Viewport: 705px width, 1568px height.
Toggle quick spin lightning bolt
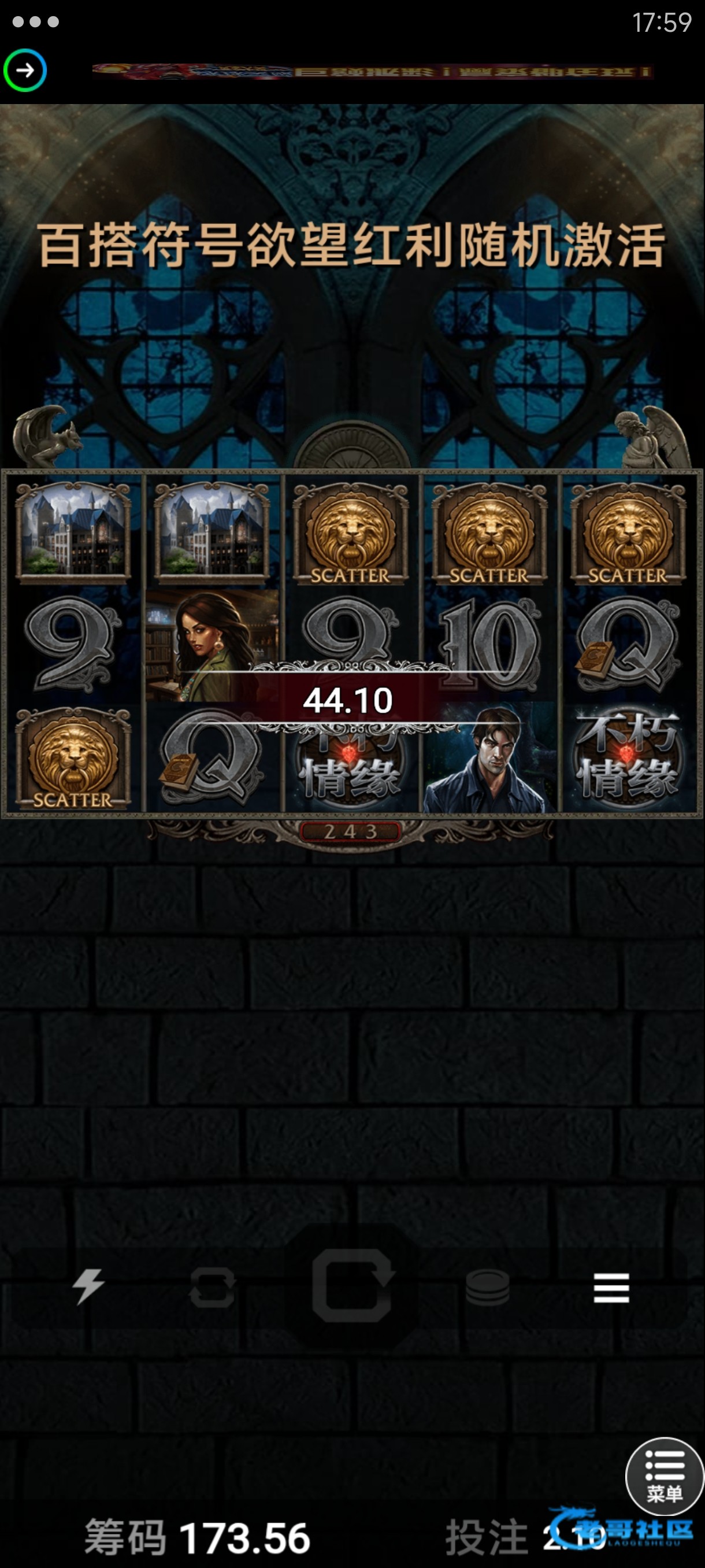[x=89, y=1286]
